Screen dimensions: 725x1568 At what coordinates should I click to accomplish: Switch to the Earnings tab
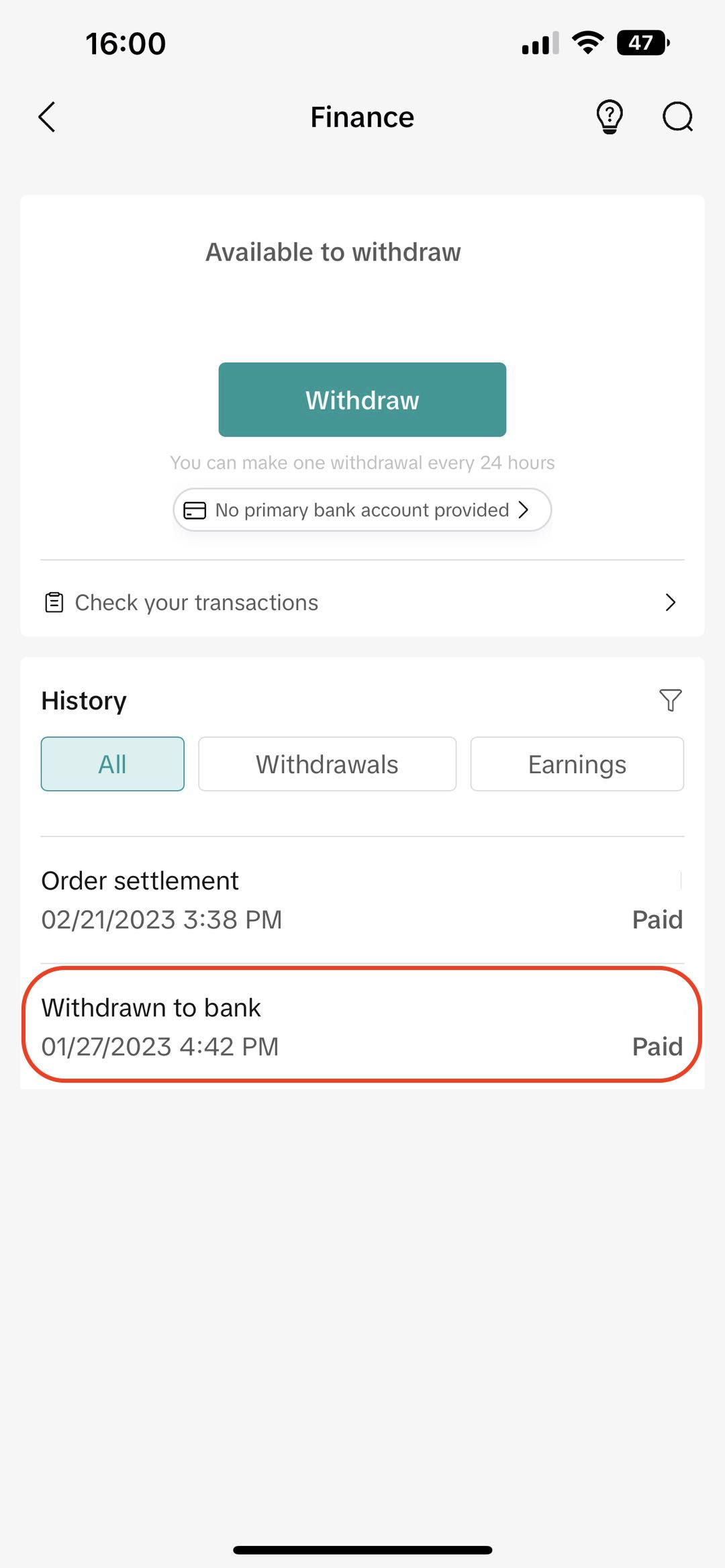577,765
